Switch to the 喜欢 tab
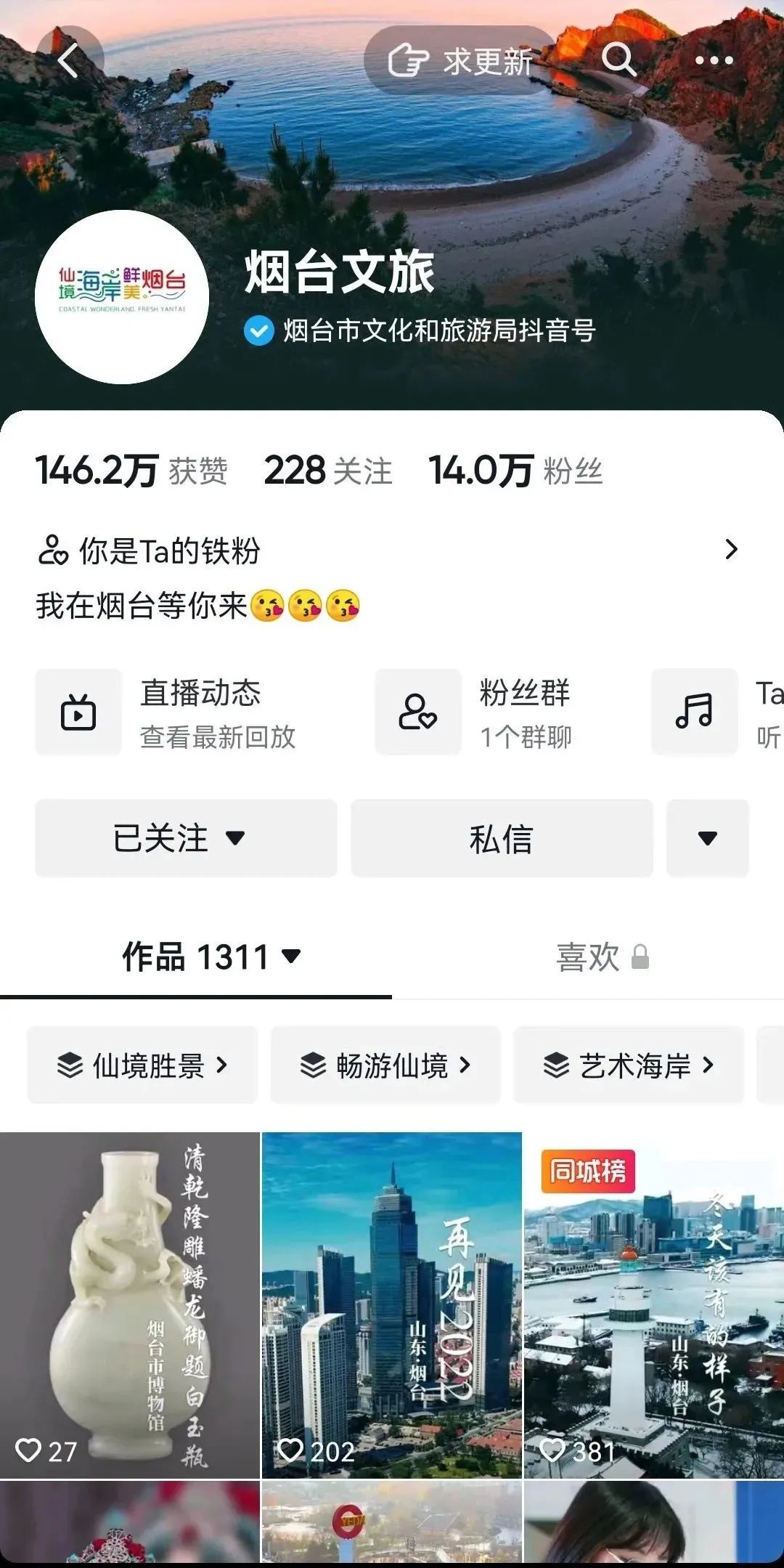 coord(601,956)
